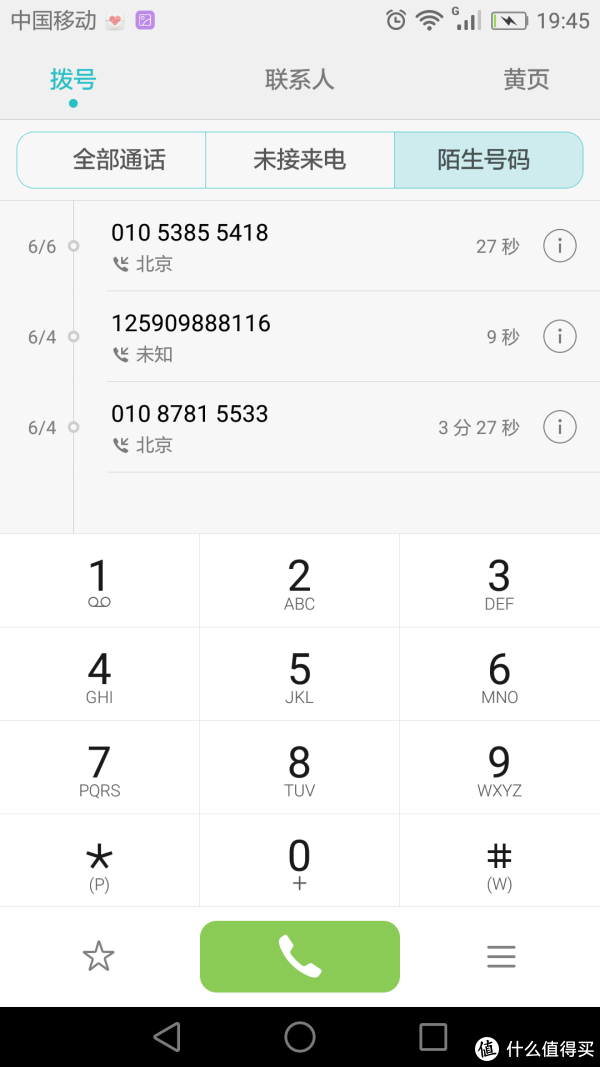Open the hamburger menu icon

(x=501, y=957)
